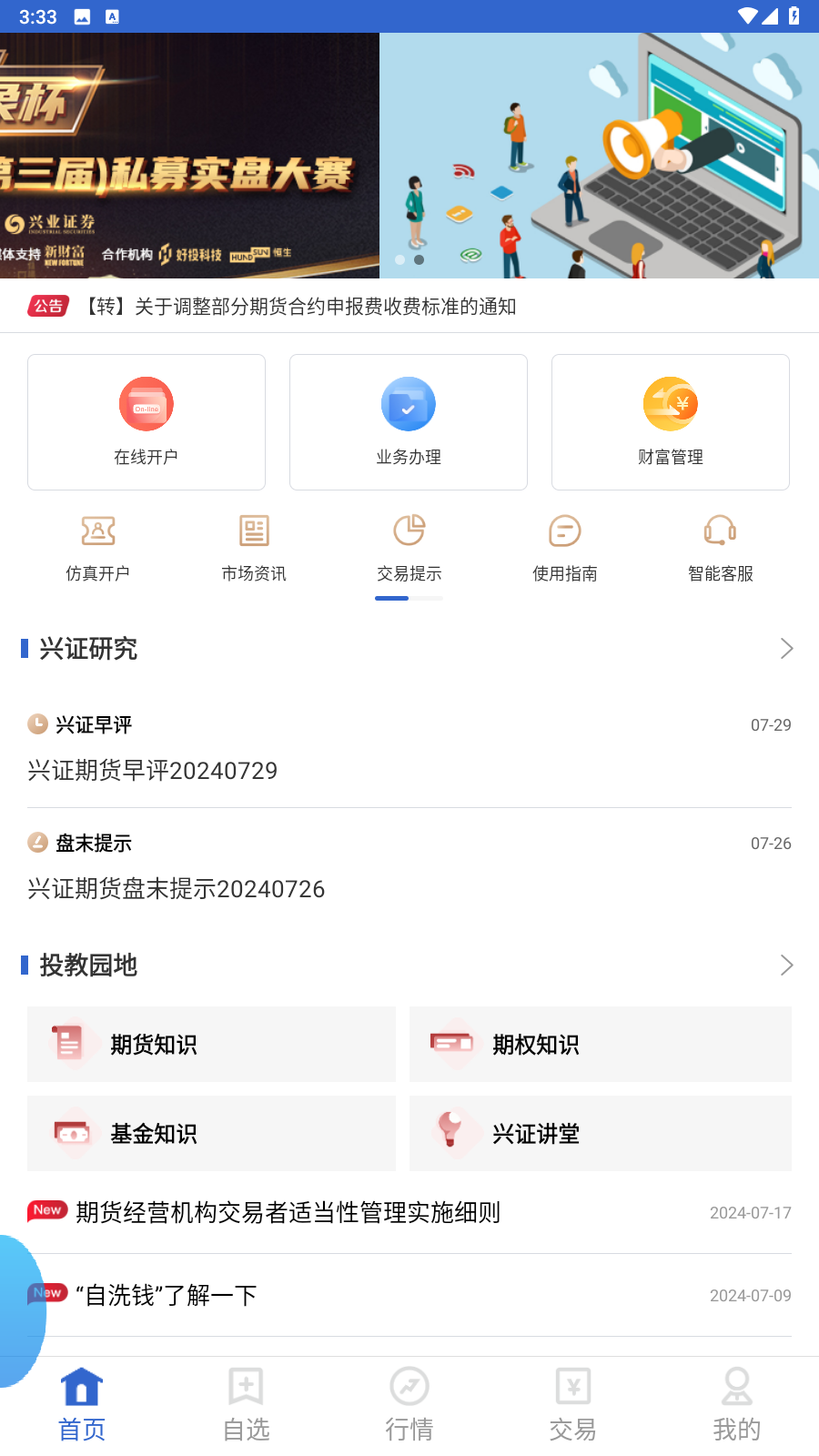Select the 交易提示 trading tips icon

tap(409, 546)
